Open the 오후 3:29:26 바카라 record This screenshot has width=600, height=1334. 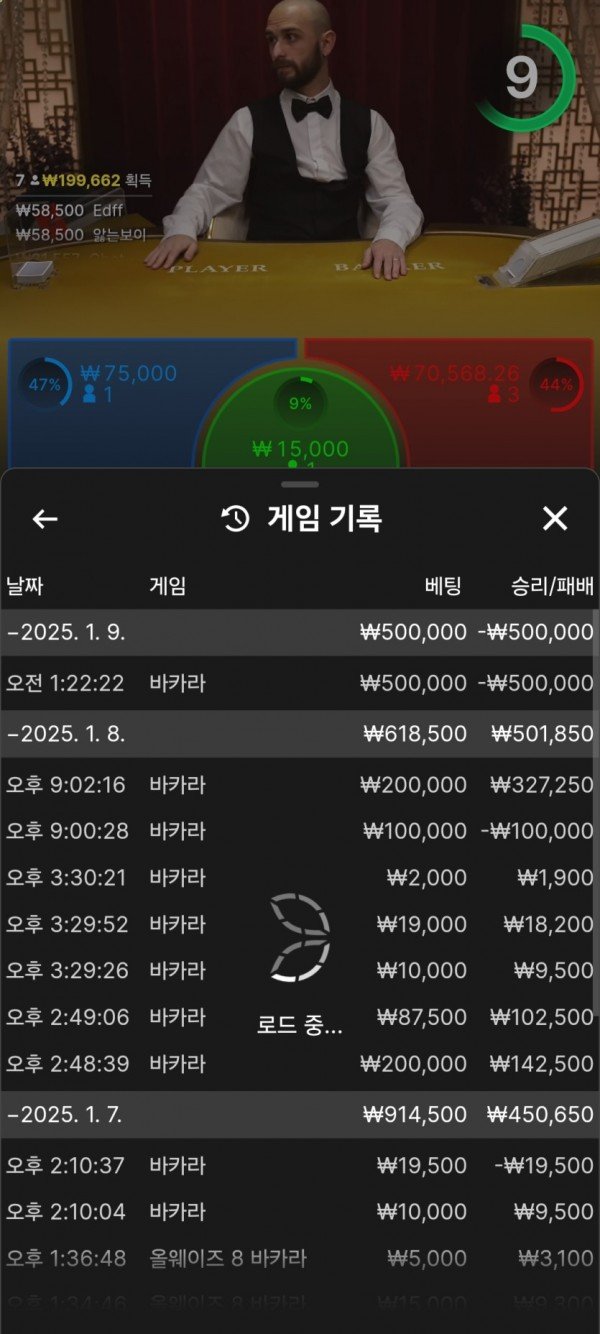300,970
